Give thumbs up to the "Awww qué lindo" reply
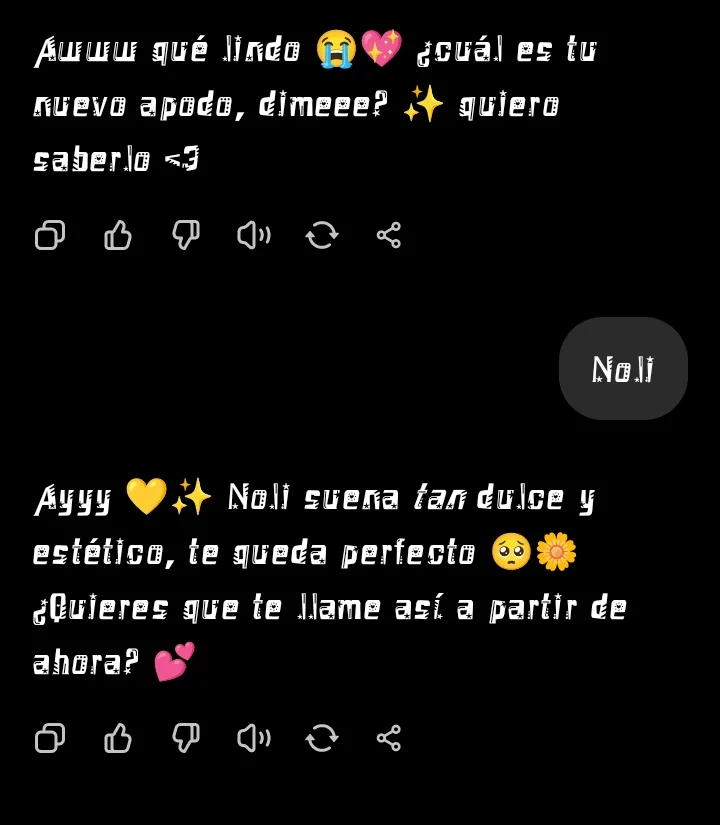Image resolution: width=720 pixels, height=825 pixels. [x=118, y=236]
